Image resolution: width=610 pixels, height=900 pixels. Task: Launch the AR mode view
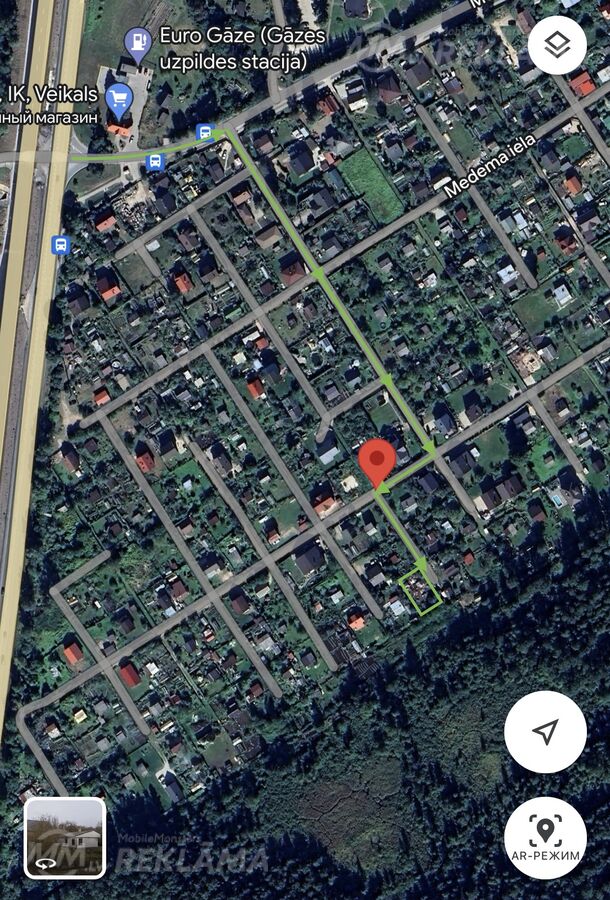point(545,838)
